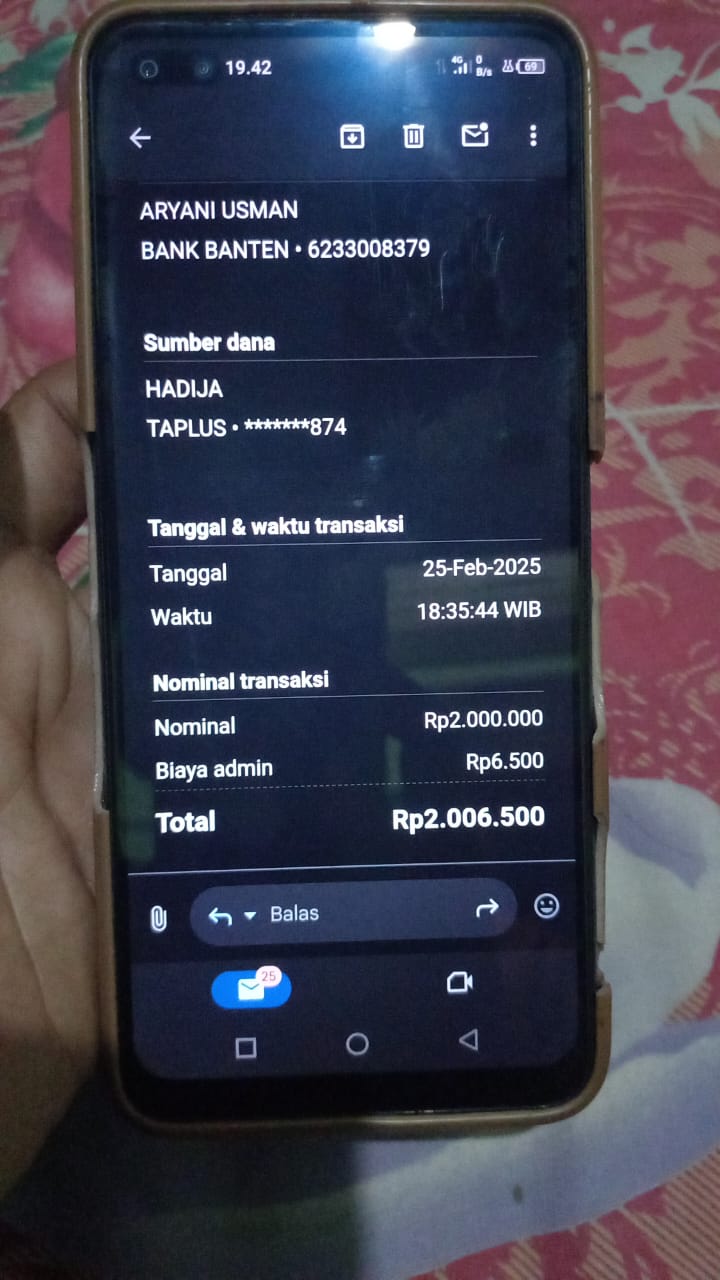Go to the home screen
This screenshot has width=720, height=1280.
357,1044
